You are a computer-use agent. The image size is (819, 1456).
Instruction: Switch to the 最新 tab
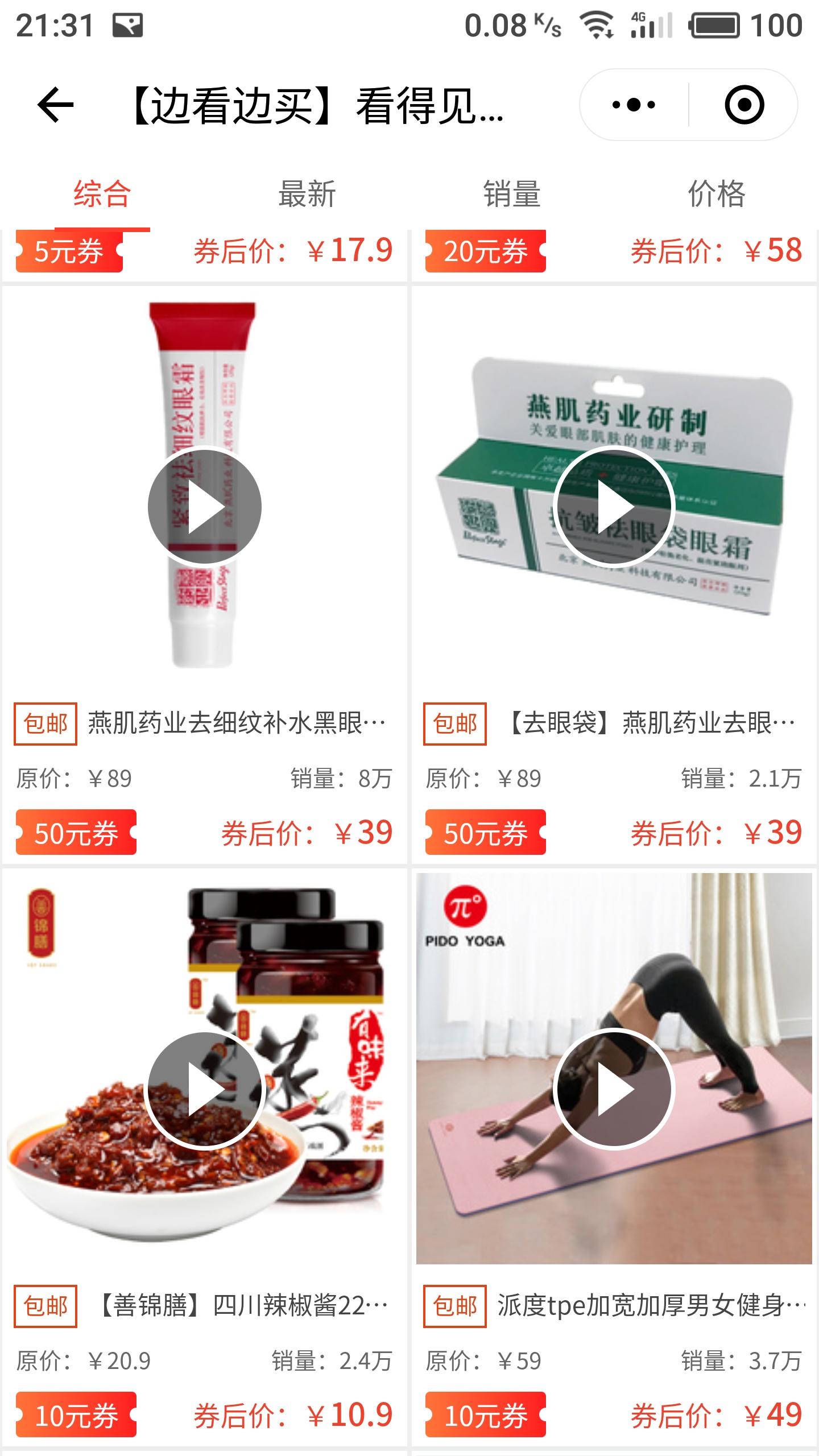point(307,194)
